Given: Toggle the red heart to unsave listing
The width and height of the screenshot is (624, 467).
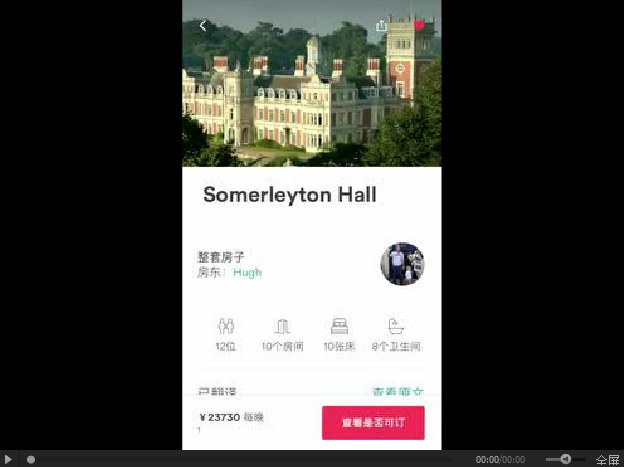Looking at the screenshot, I should (x=420, y=25).
